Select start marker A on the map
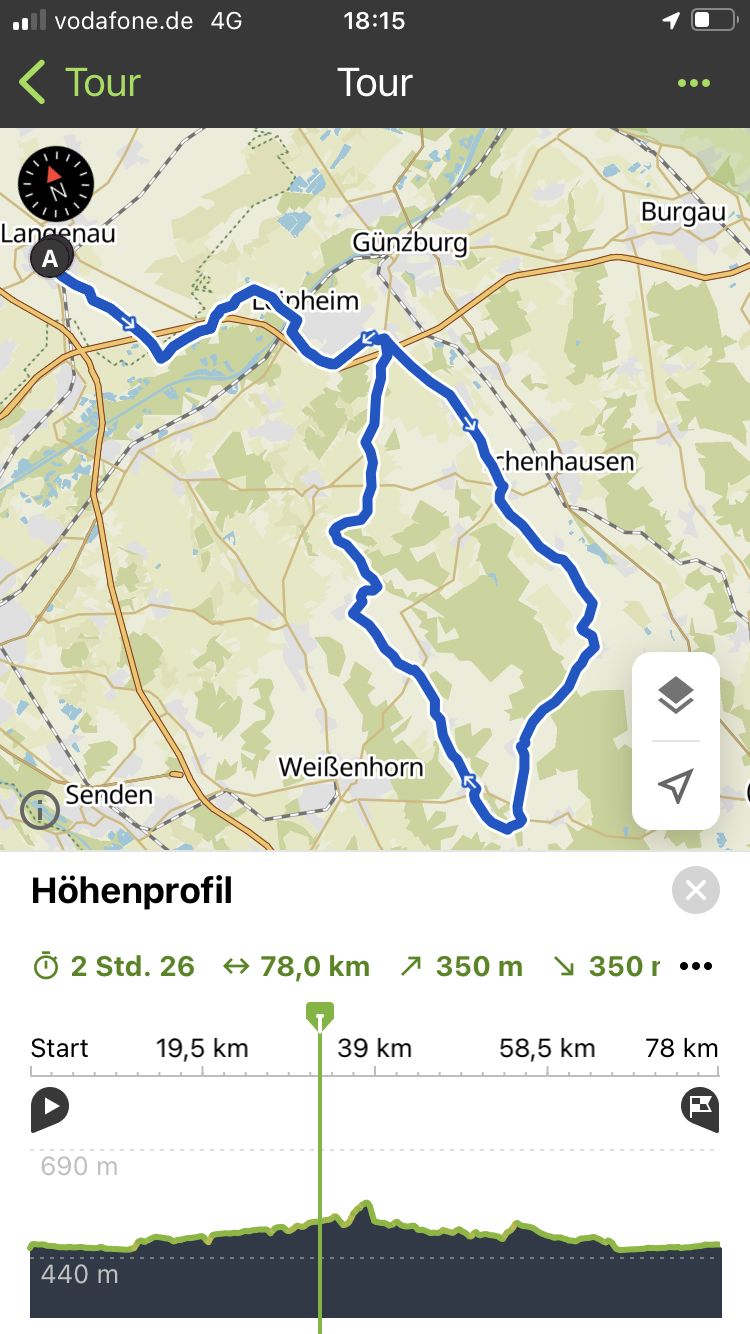This screenshot has width=750, height=1334. click(50, 259)
